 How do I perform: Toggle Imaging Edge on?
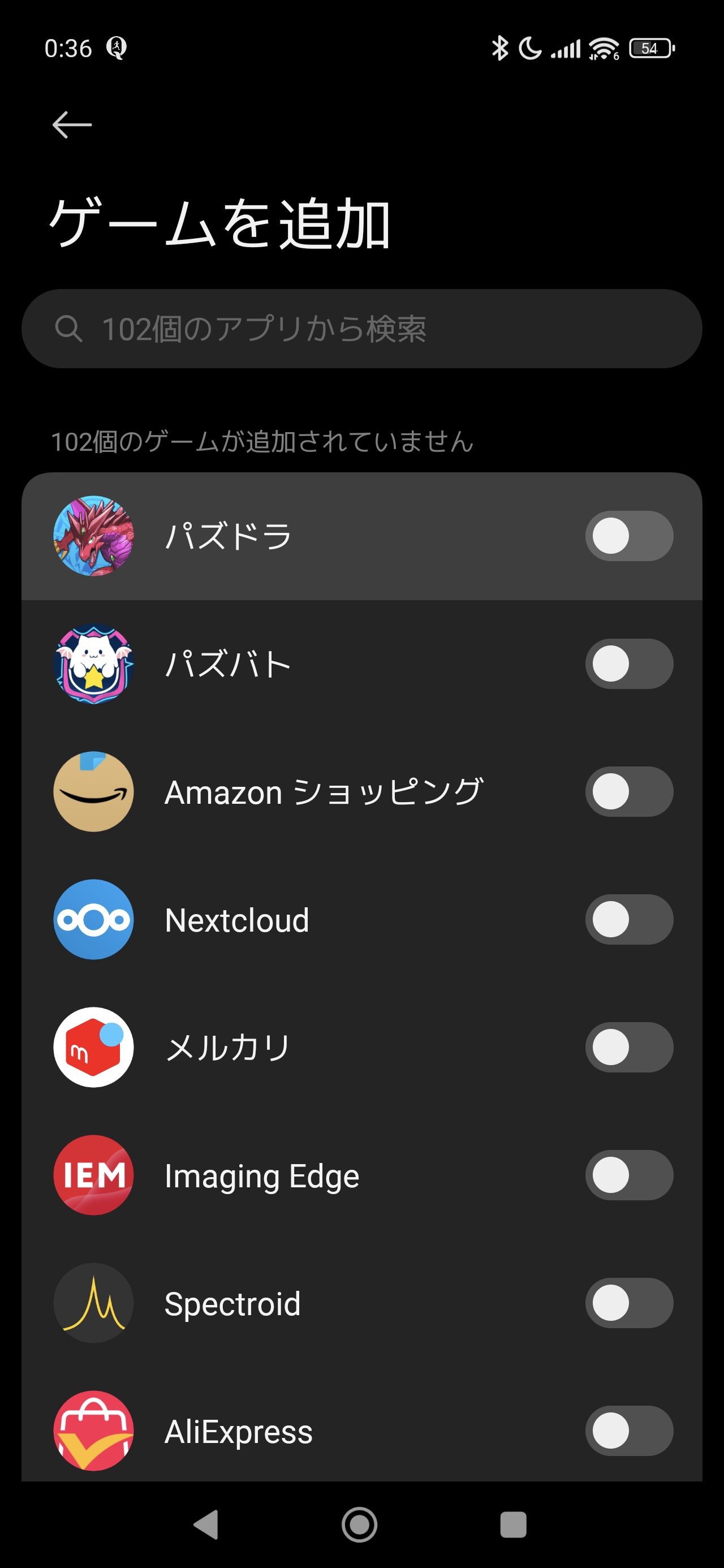[628, 1175]
